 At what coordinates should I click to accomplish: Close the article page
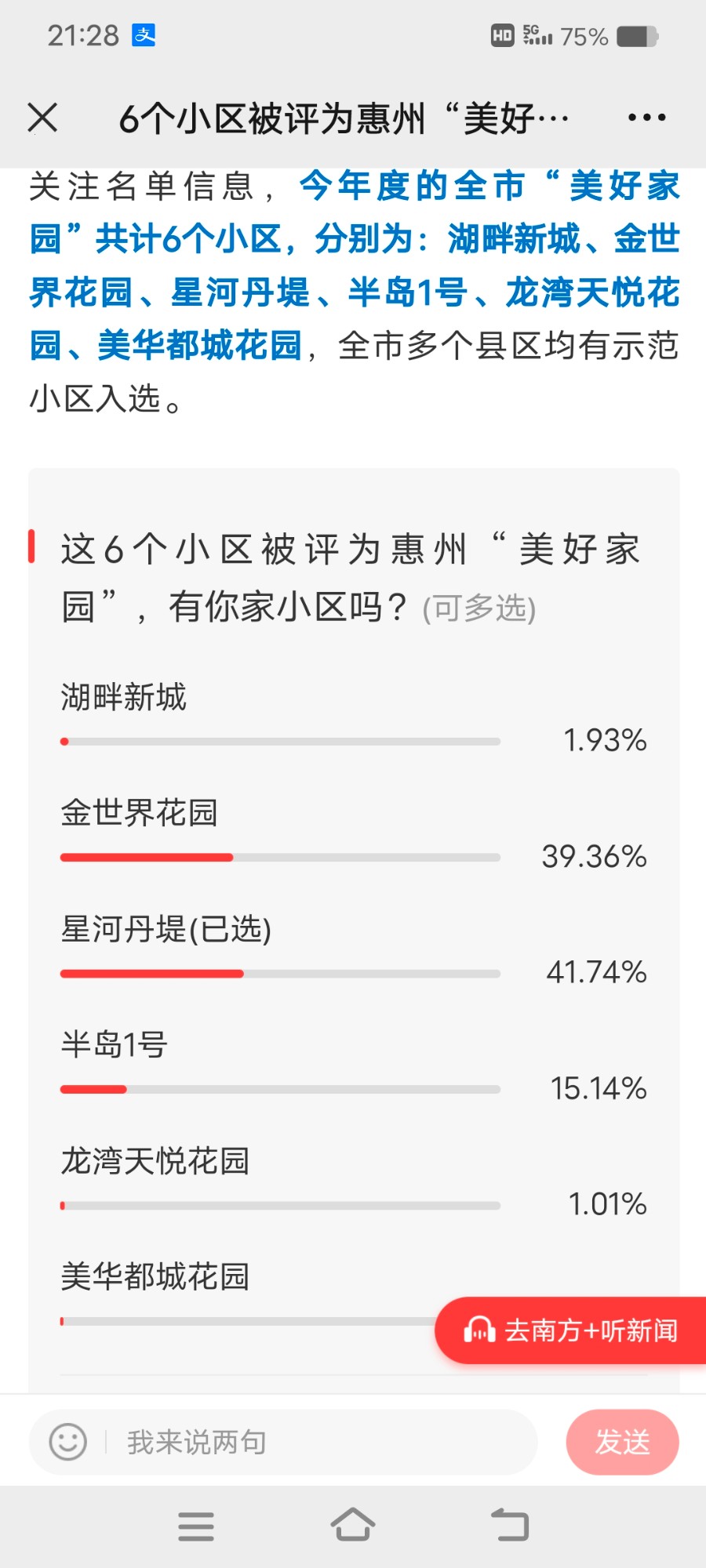pos(42,118)
